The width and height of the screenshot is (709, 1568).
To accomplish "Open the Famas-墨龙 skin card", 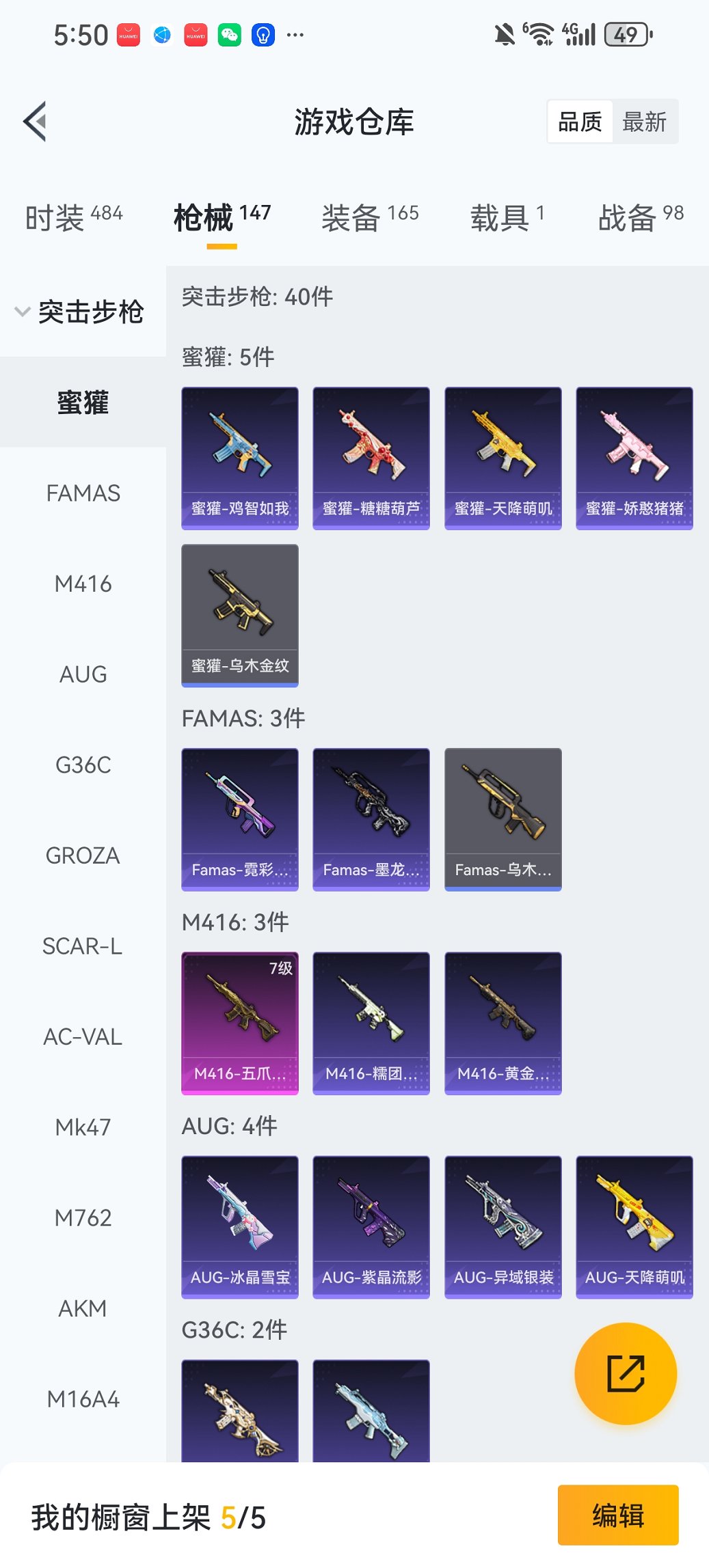I will (371, 819).
